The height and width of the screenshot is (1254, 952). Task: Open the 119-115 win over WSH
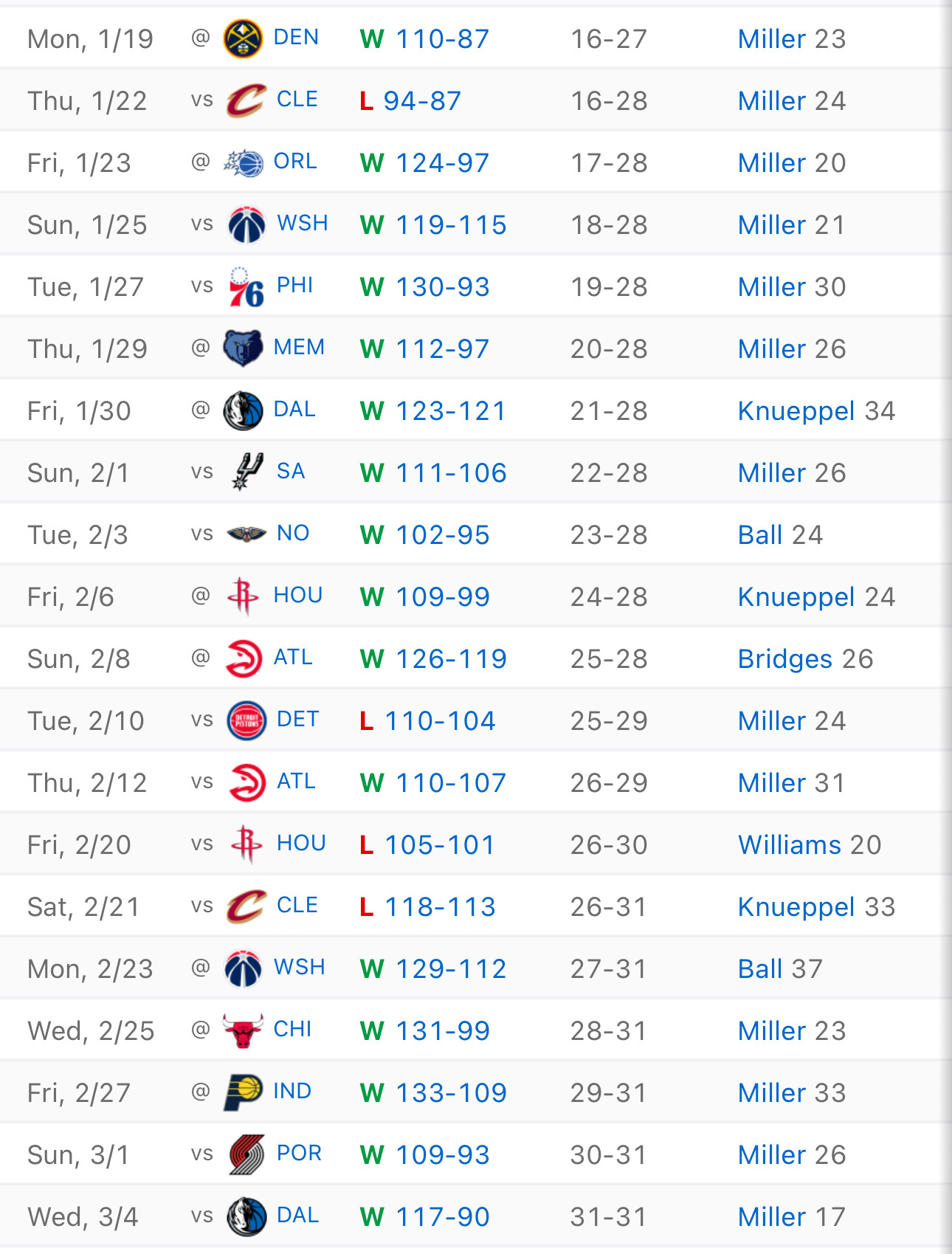pos(451,225)
